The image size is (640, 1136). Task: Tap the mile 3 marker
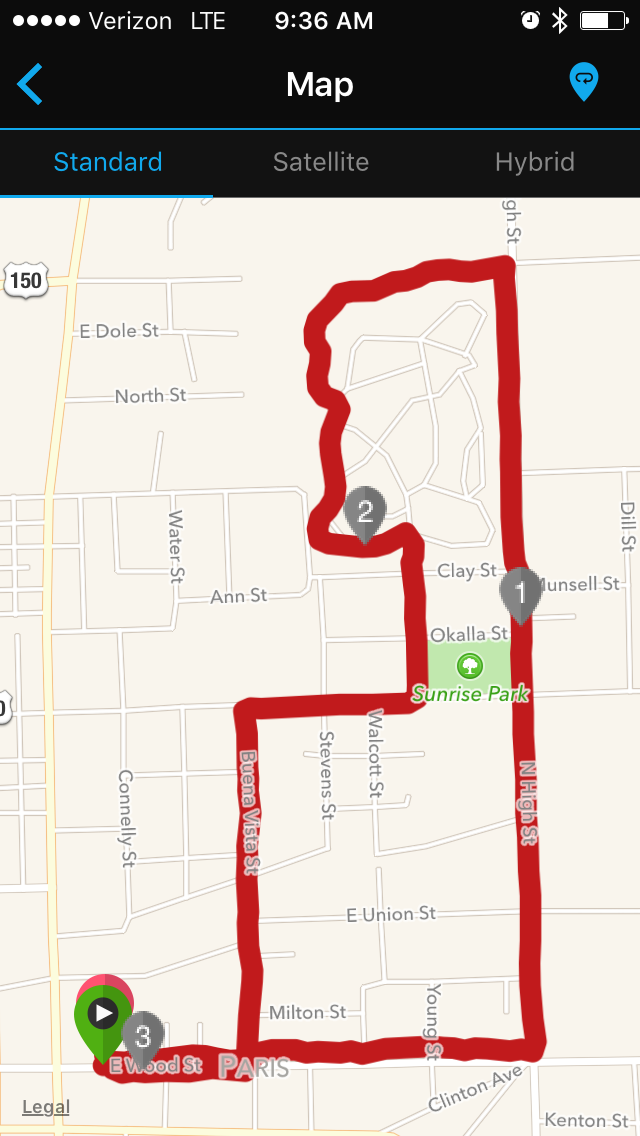click(x=143, y=1036)
